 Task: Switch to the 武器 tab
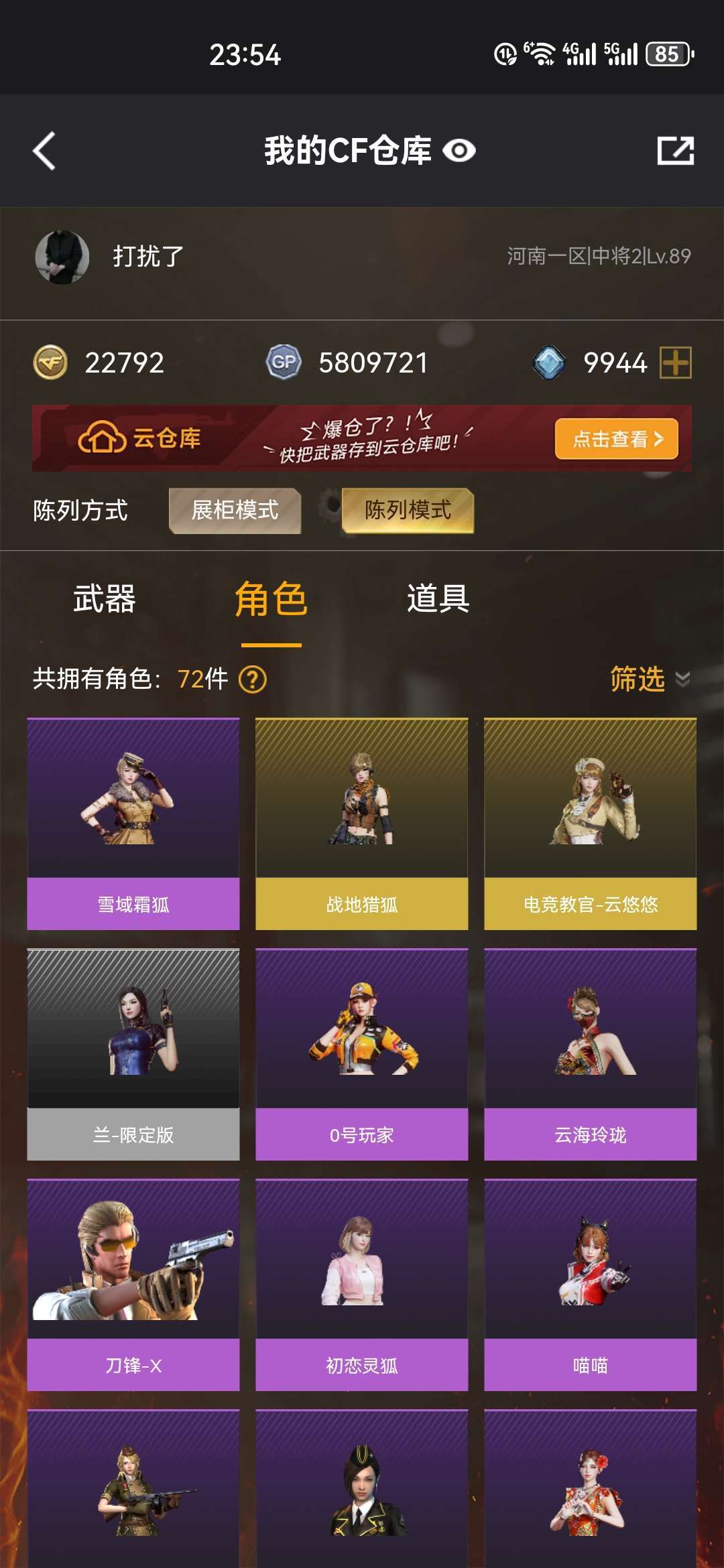point(105,598)
